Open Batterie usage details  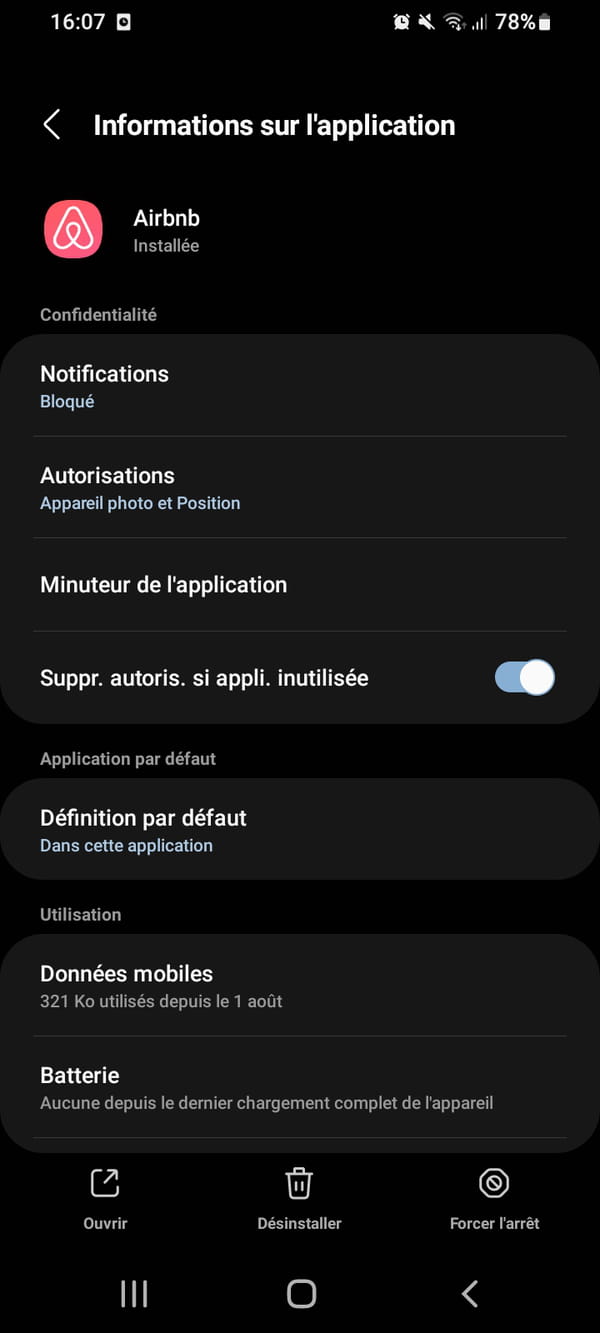pos(300,1088)
